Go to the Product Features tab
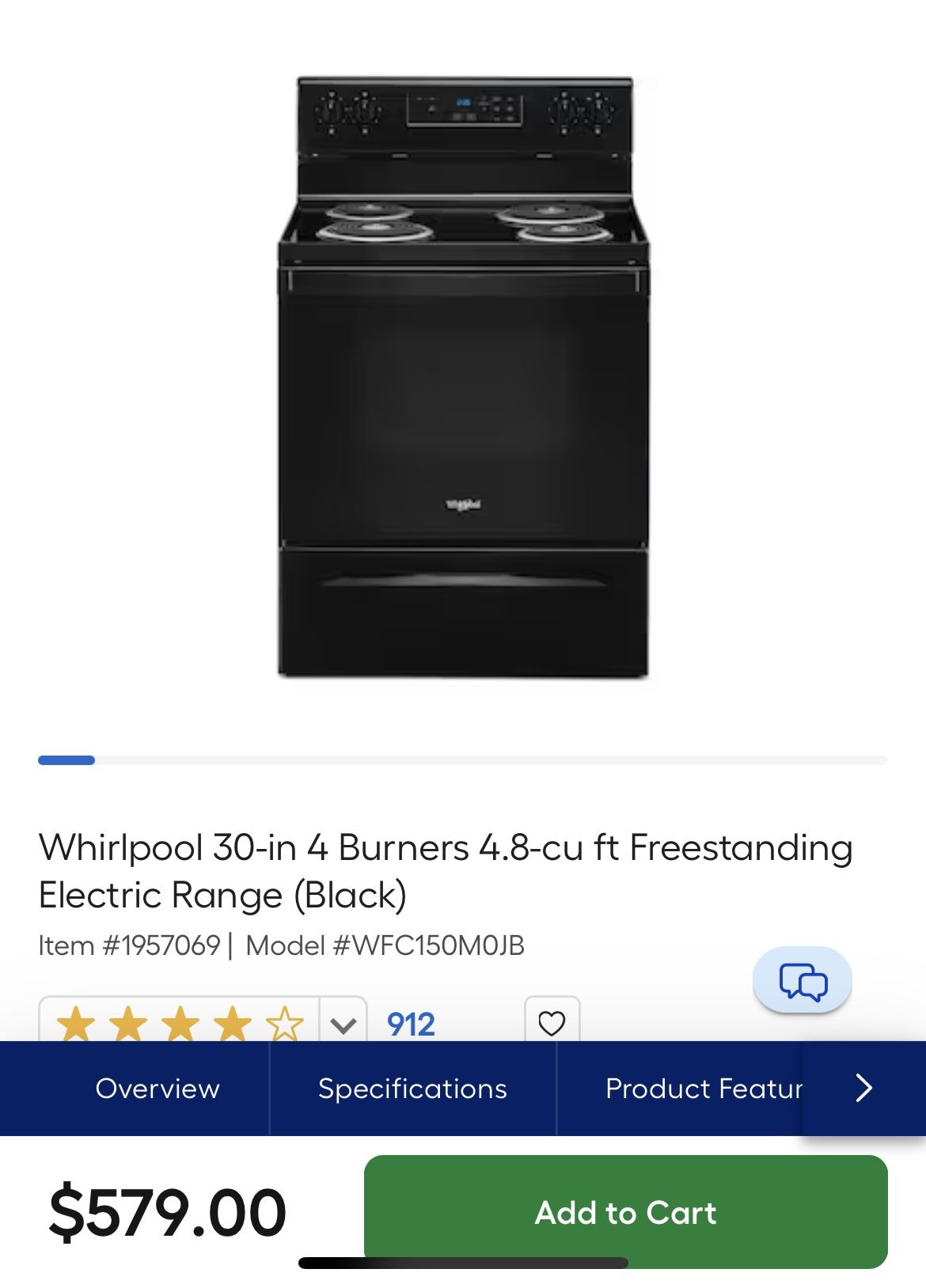 point(703,1089)
